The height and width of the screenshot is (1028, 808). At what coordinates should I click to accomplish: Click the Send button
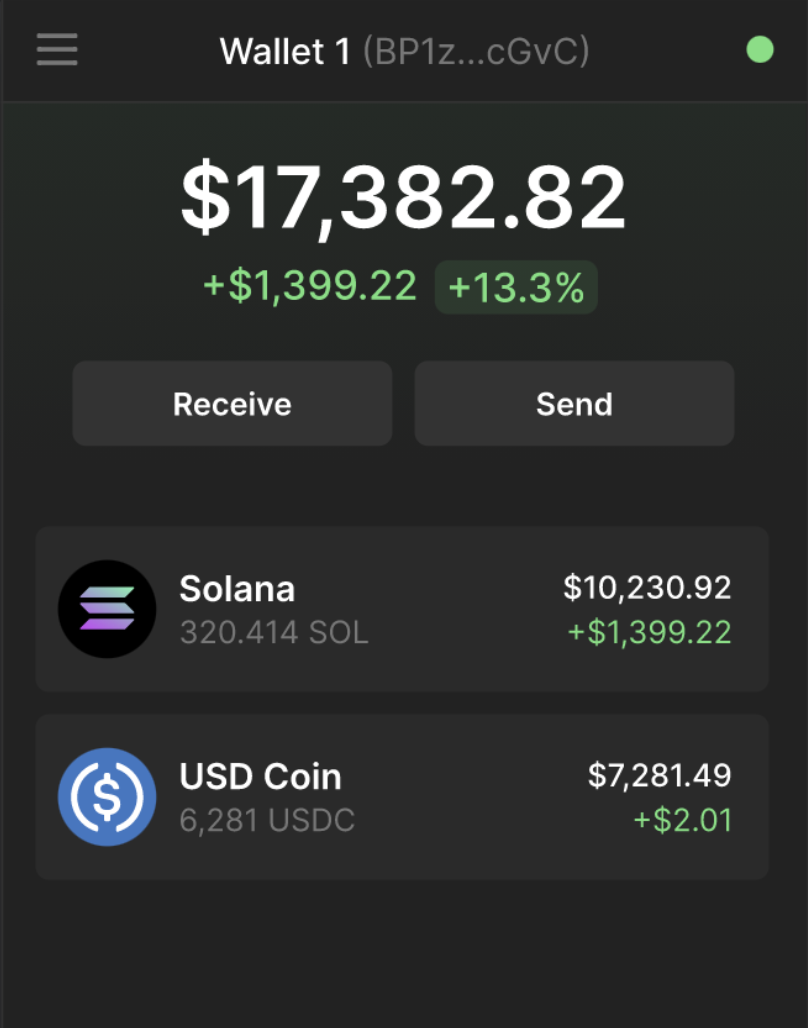[574, 404]
